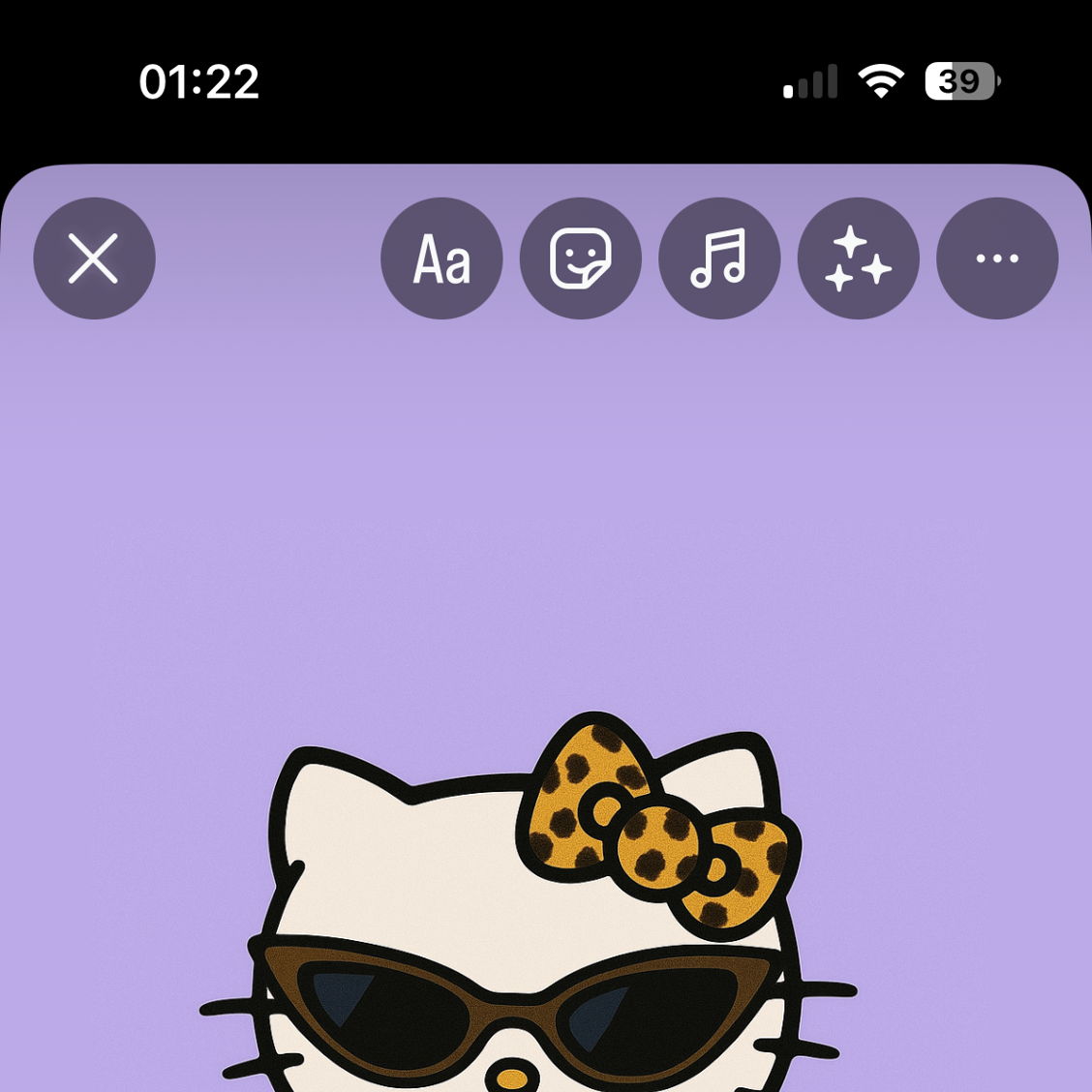Add text with the Aa tool
The width and height of the screenshot is (1092, 1092).
(441, 258)
